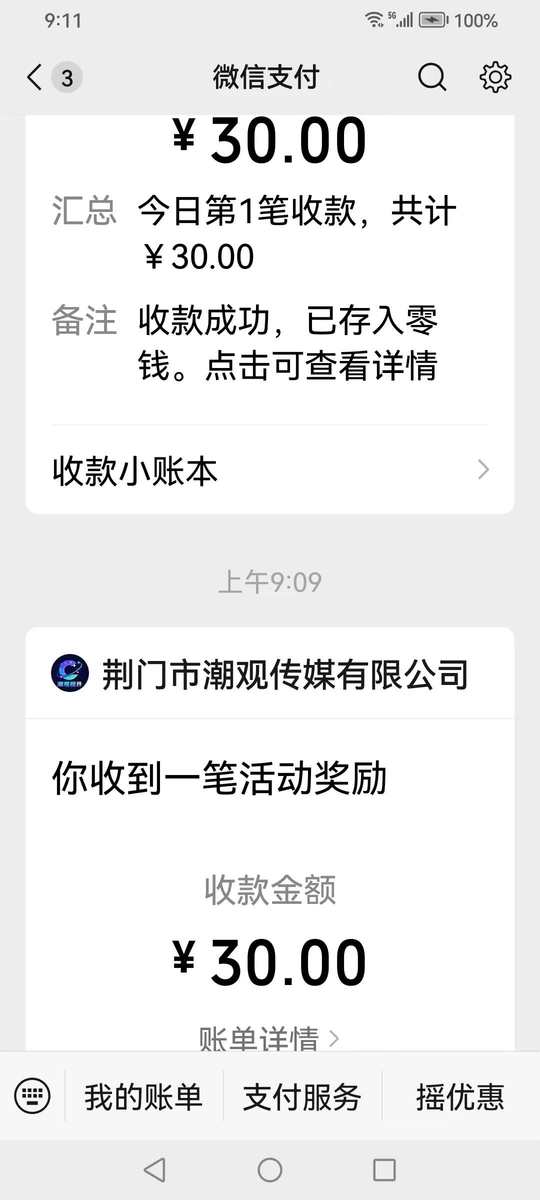Open 摇优惠 menu
The image size is (540, 1200).
pyautogui.click(x=460, y=1097)
